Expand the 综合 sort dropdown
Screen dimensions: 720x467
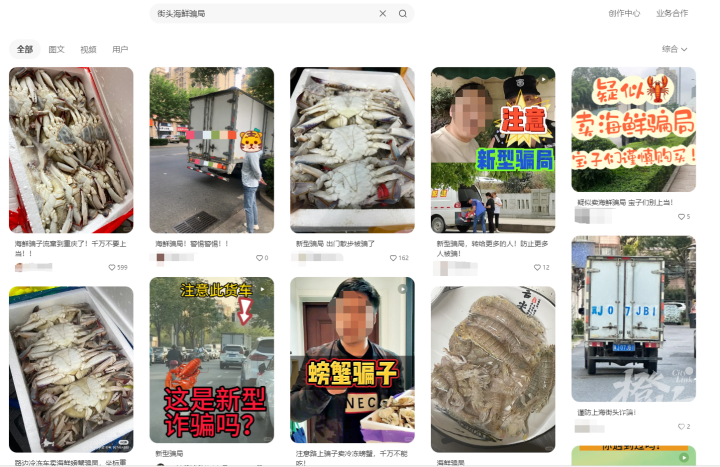pos(675,49)
